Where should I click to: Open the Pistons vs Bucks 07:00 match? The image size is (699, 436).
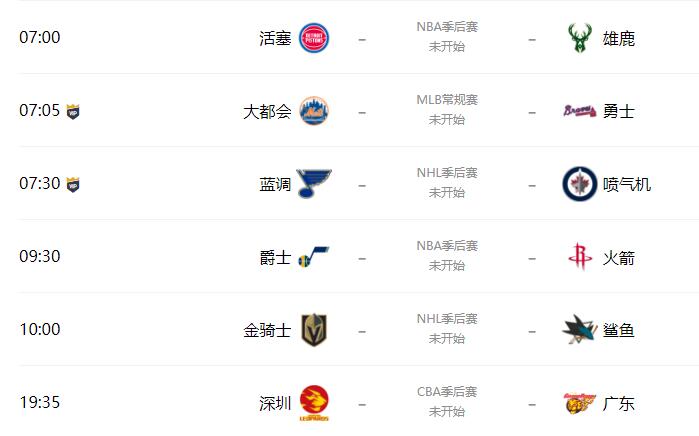447,37
